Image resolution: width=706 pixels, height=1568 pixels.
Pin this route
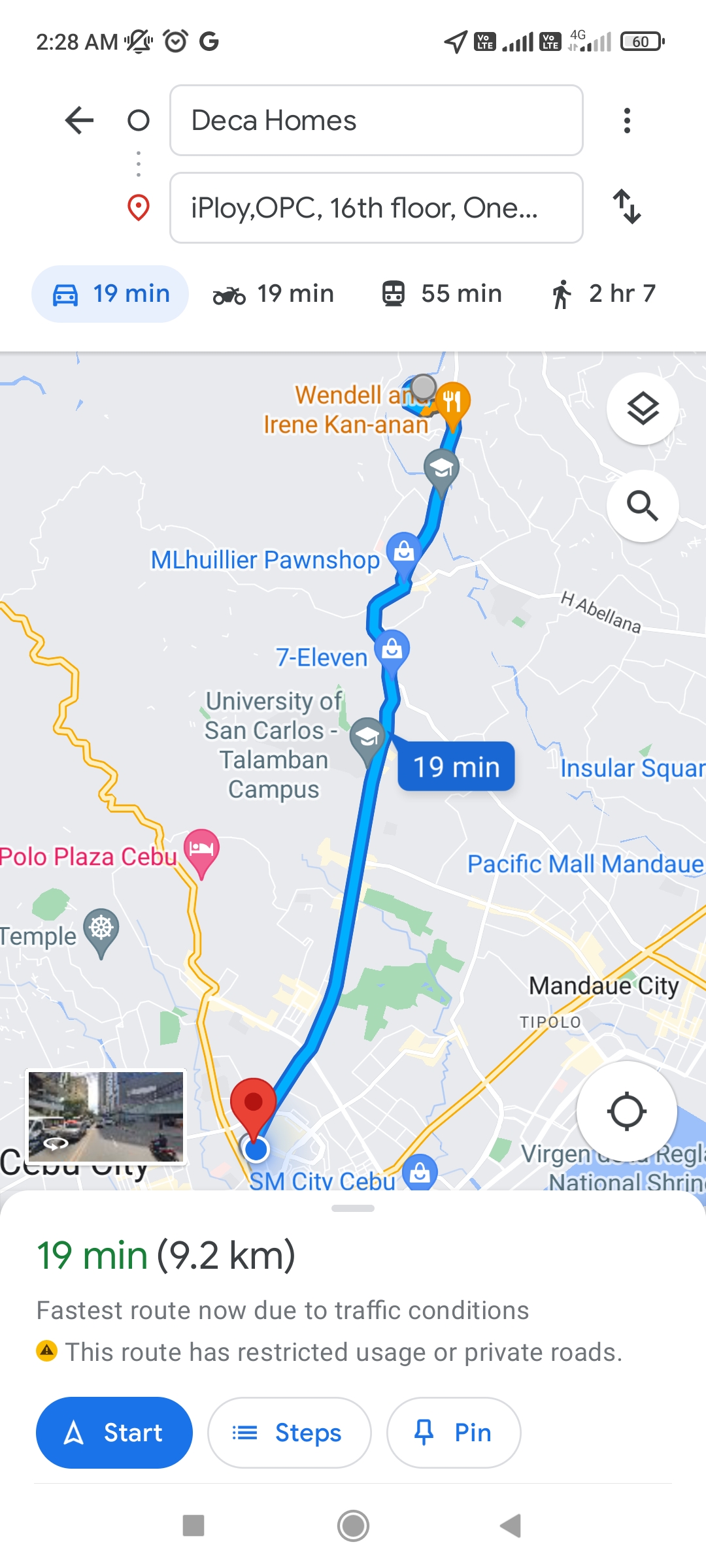tap(453, 1433)
